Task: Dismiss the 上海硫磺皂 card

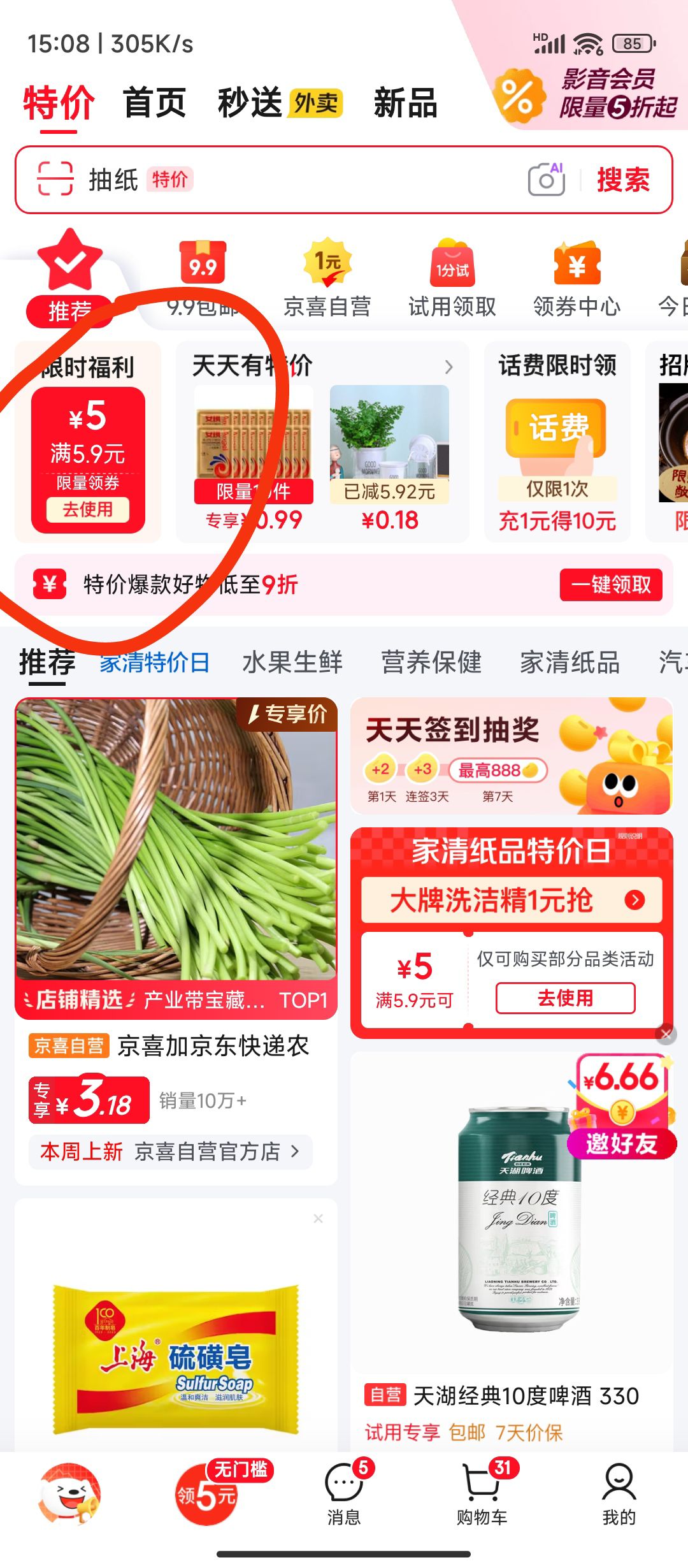Action: pos(319,1219)
